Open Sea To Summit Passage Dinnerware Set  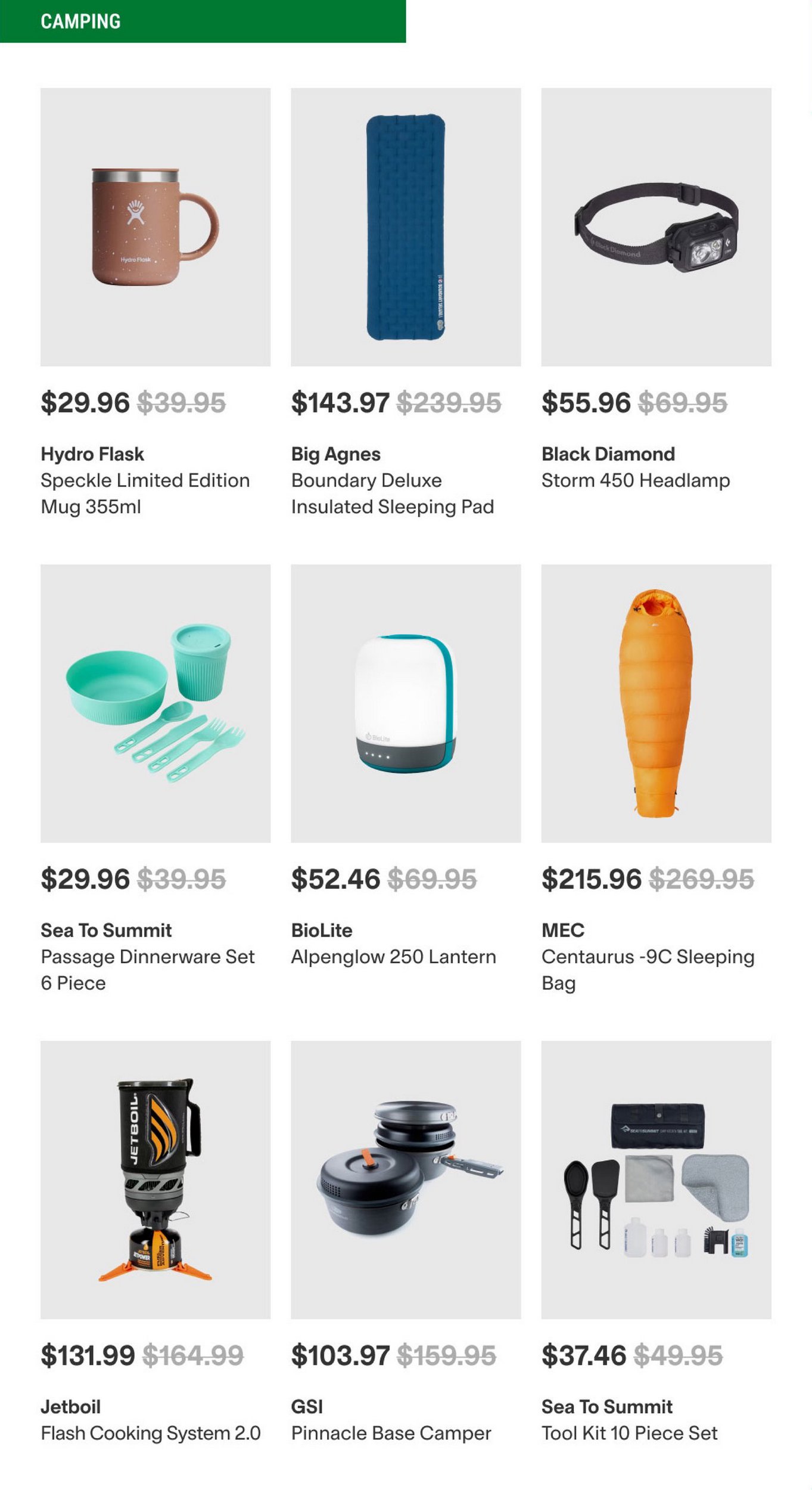155,703
